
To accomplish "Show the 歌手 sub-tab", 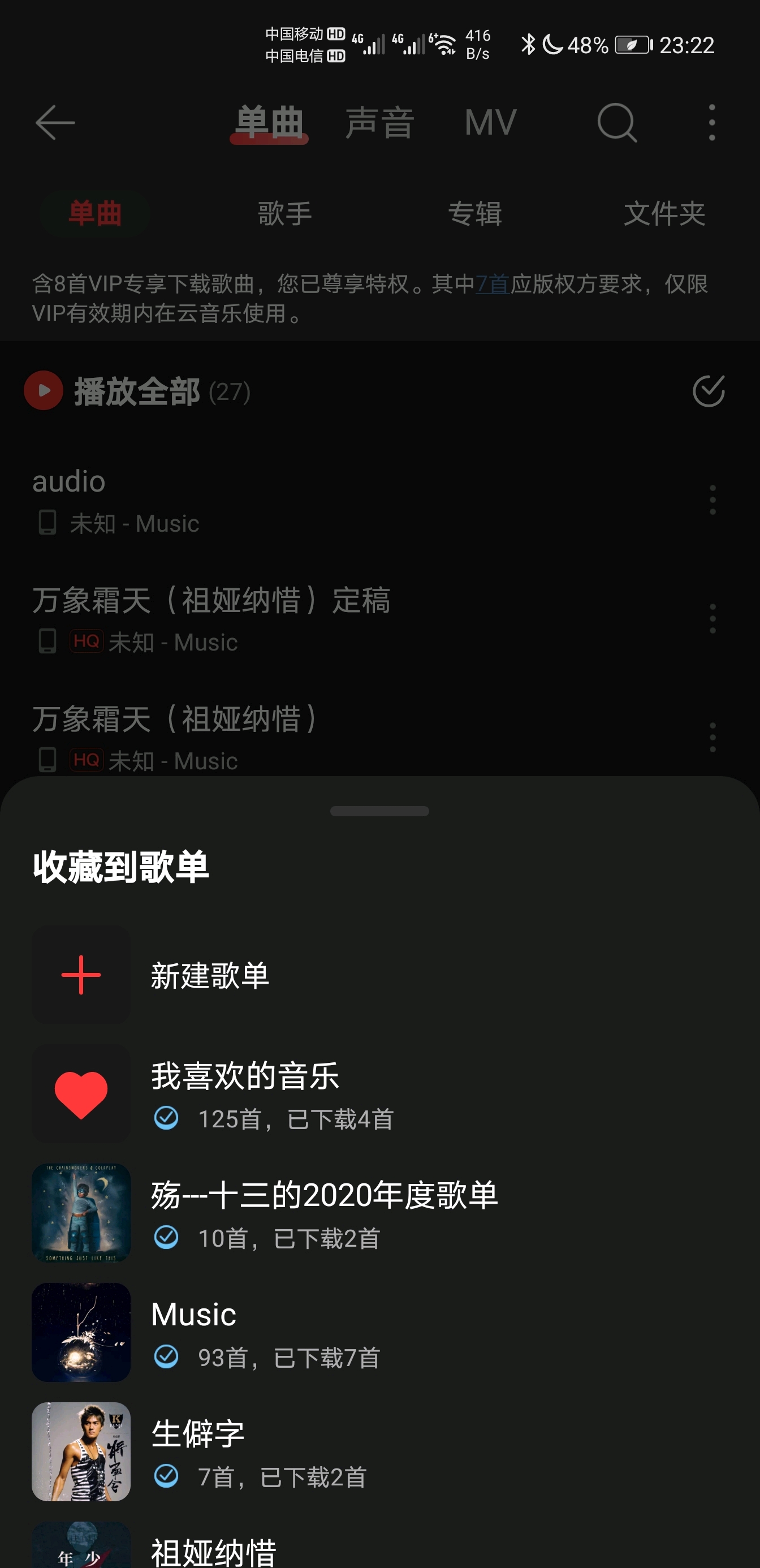I will pos(285,214).
